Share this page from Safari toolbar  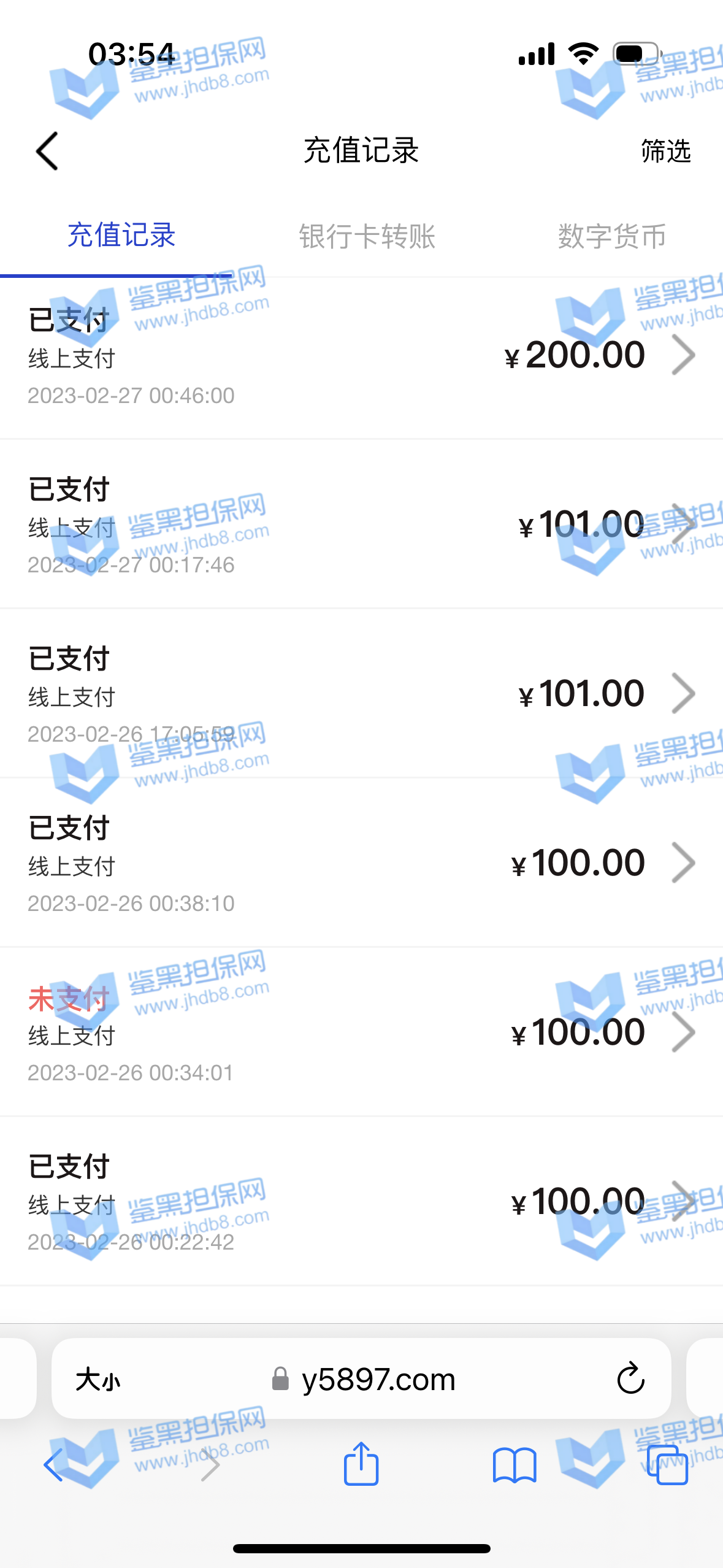pyautogui.click(x=361, y=1464)
